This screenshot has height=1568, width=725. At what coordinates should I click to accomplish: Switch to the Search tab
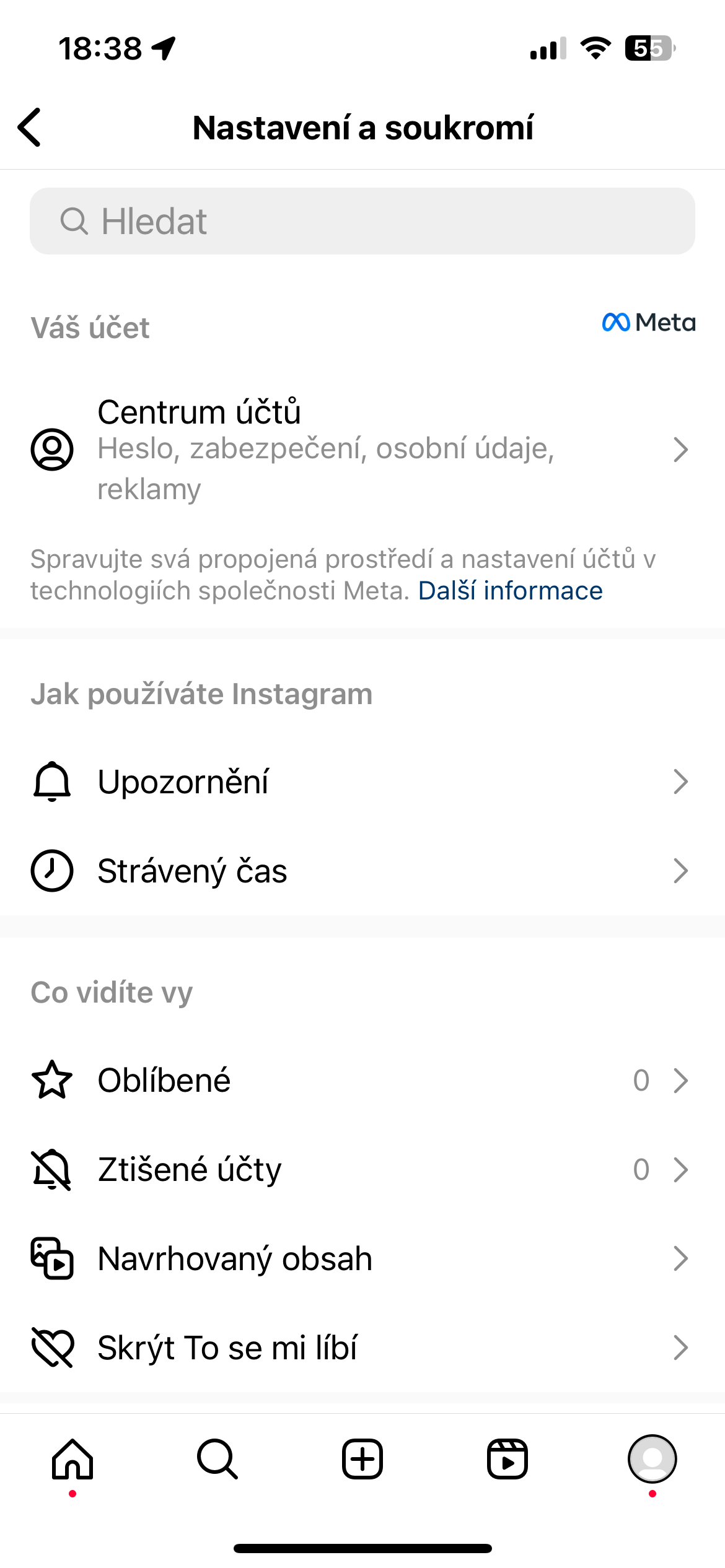click(217, 1460)
